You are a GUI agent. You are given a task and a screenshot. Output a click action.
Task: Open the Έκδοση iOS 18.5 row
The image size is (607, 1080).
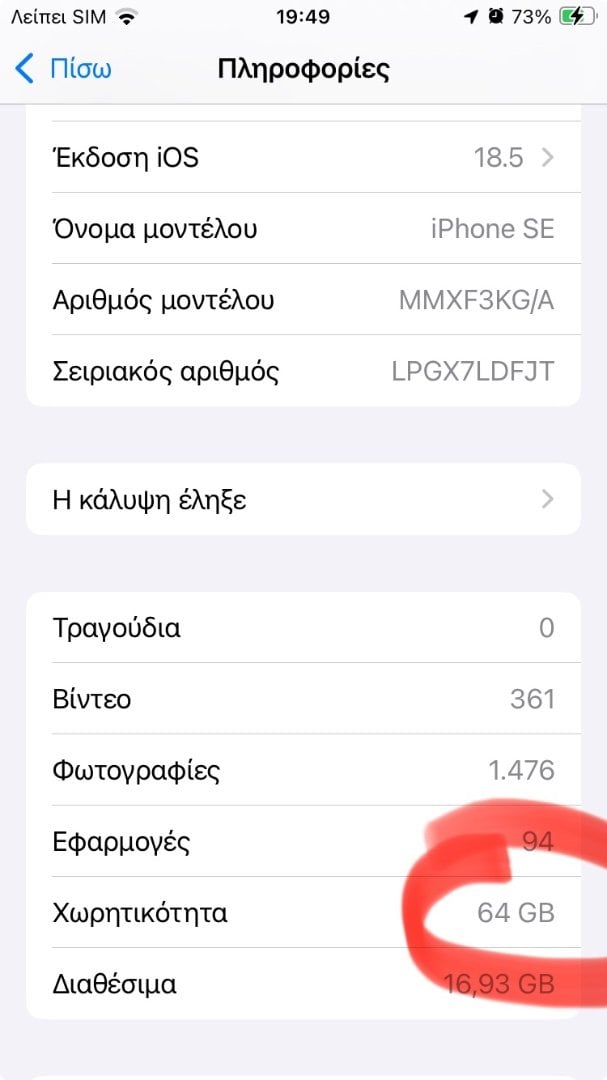click(x=303, y=158)
